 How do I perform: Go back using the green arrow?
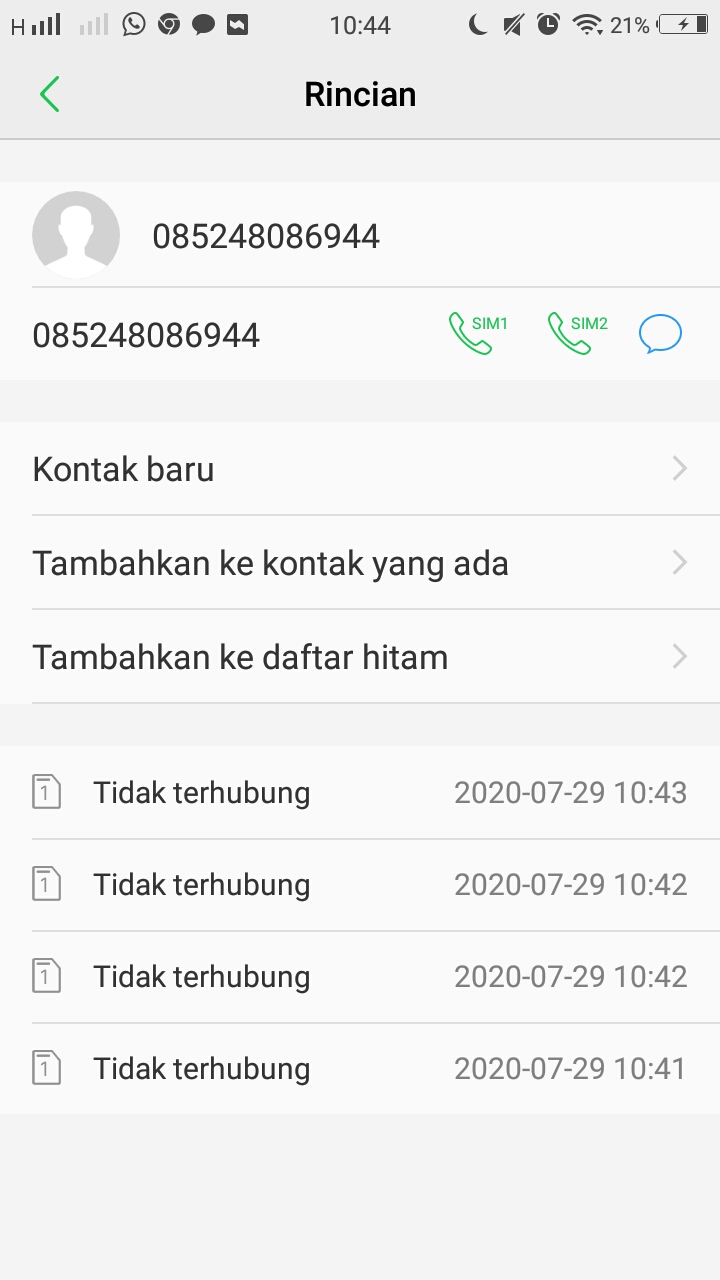click(x=49, y=93)
